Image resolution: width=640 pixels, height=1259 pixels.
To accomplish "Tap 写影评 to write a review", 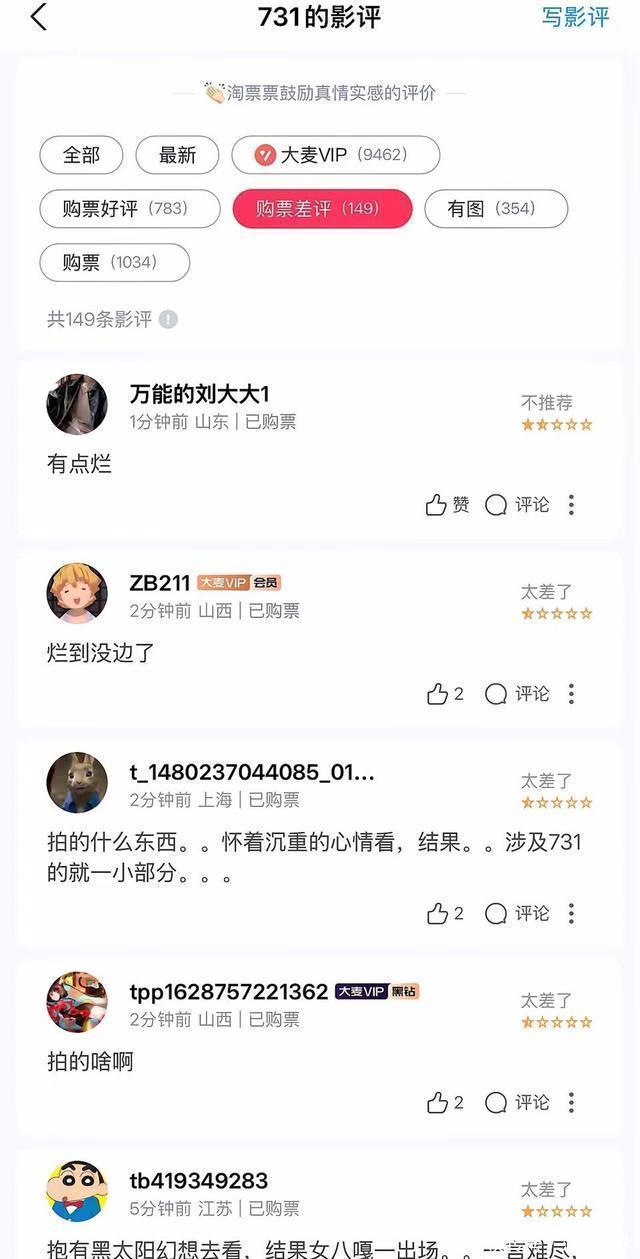I will coord(575,17).
